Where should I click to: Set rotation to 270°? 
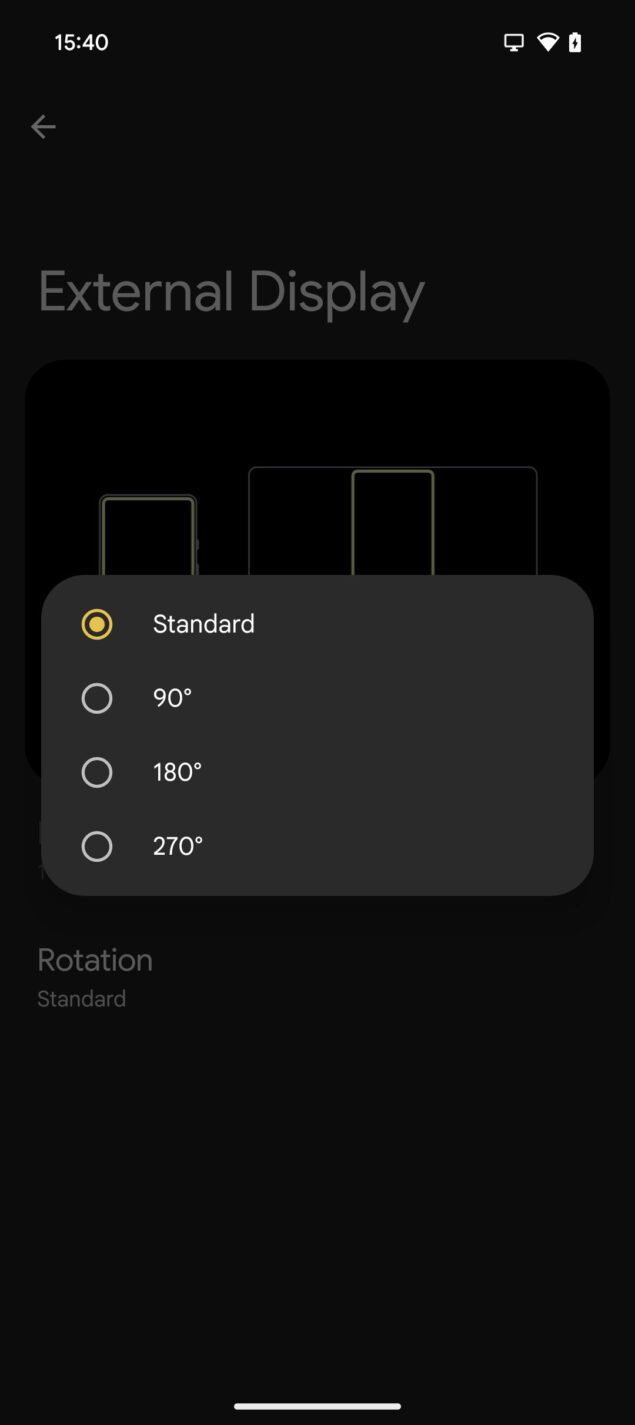pos(317,846)
